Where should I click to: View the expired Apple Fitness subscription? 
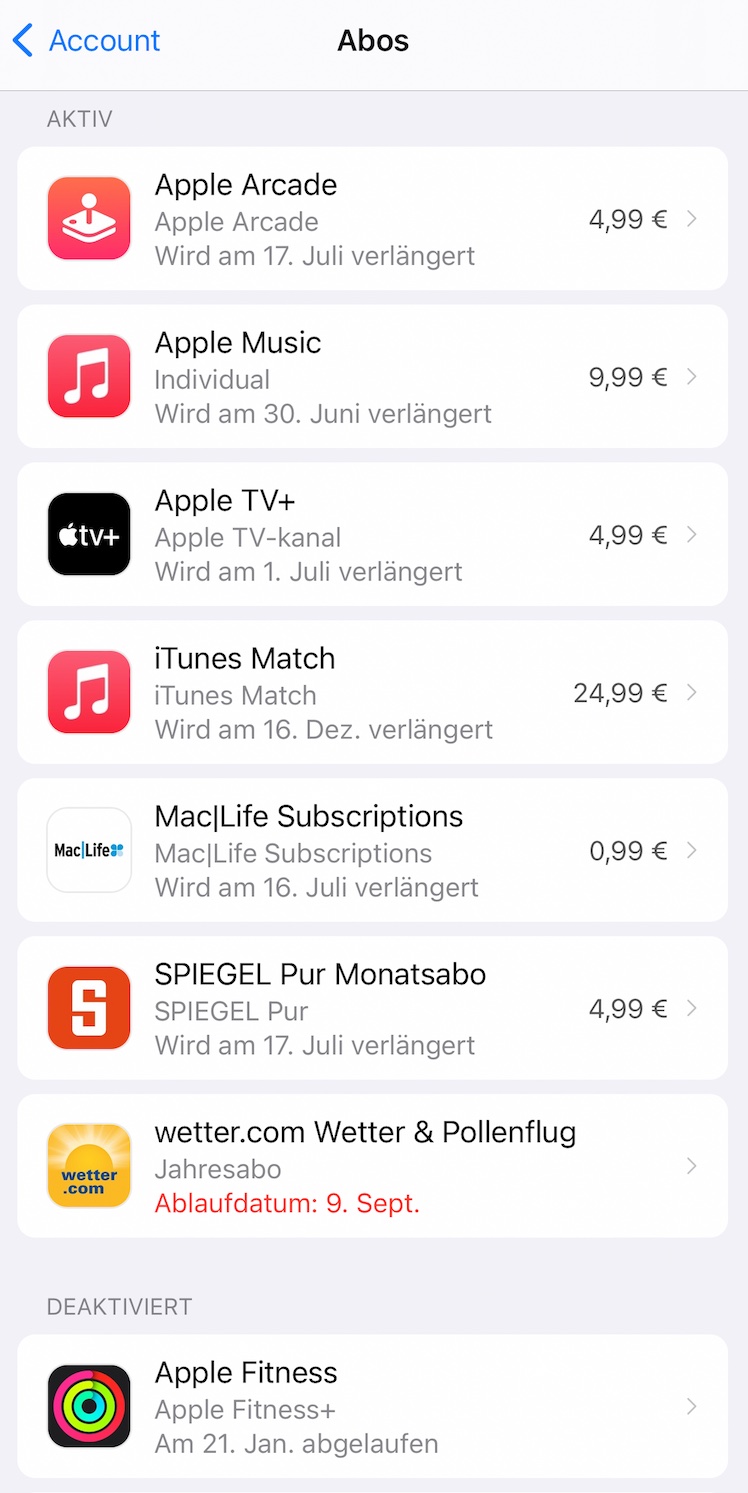click(x=372, y=1407)
